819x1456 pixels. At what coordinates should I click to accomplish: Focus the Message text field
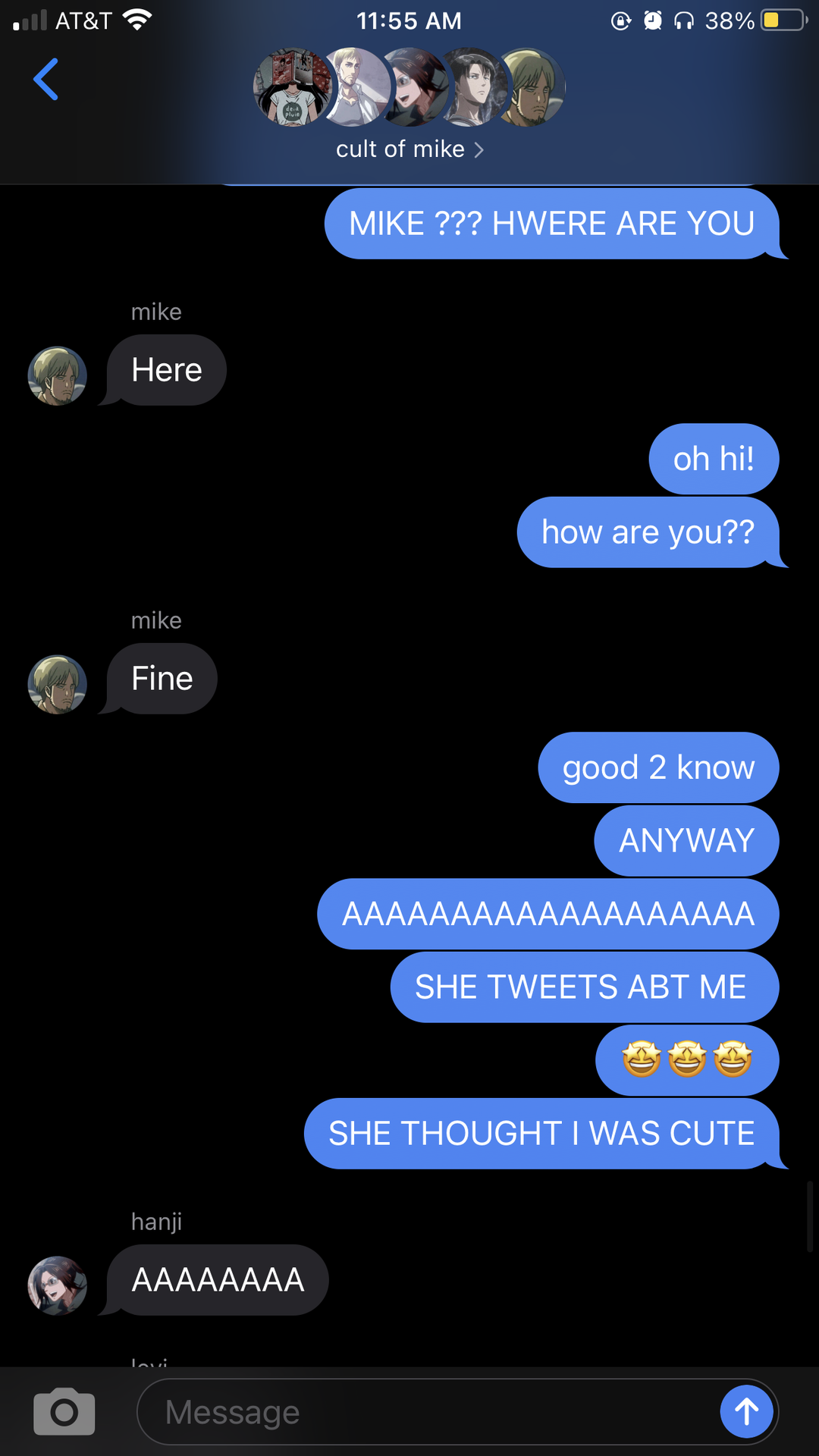[425, 1412]
